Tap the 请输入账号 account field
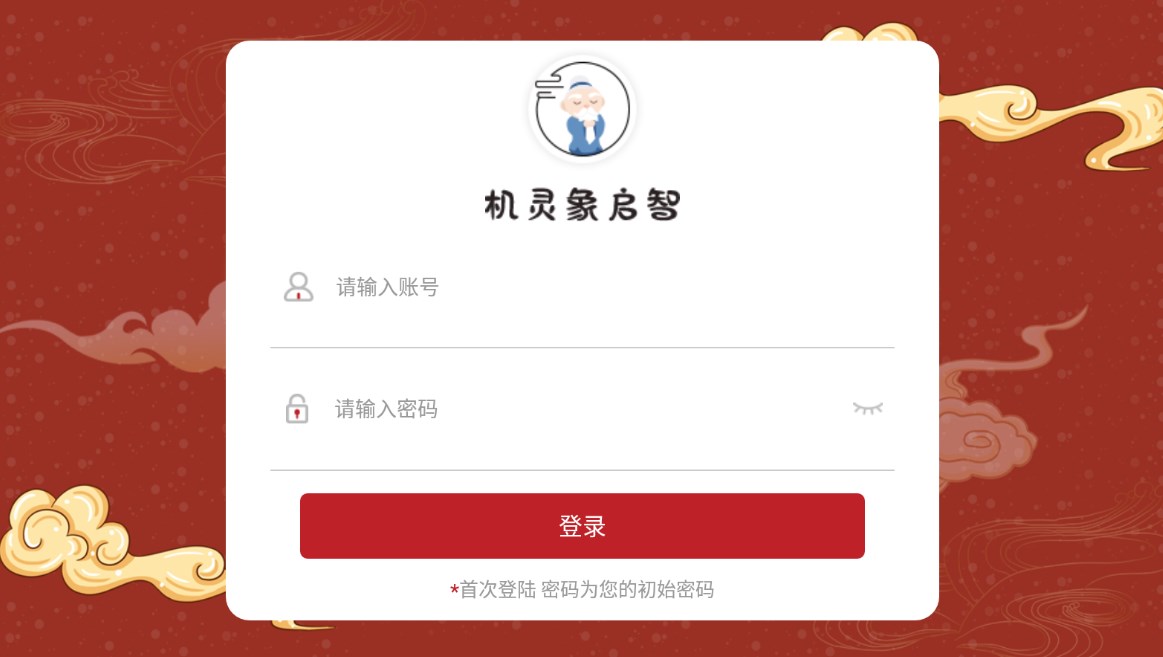The height and width of the screenshot is (657, 1163). pos(600,288)
